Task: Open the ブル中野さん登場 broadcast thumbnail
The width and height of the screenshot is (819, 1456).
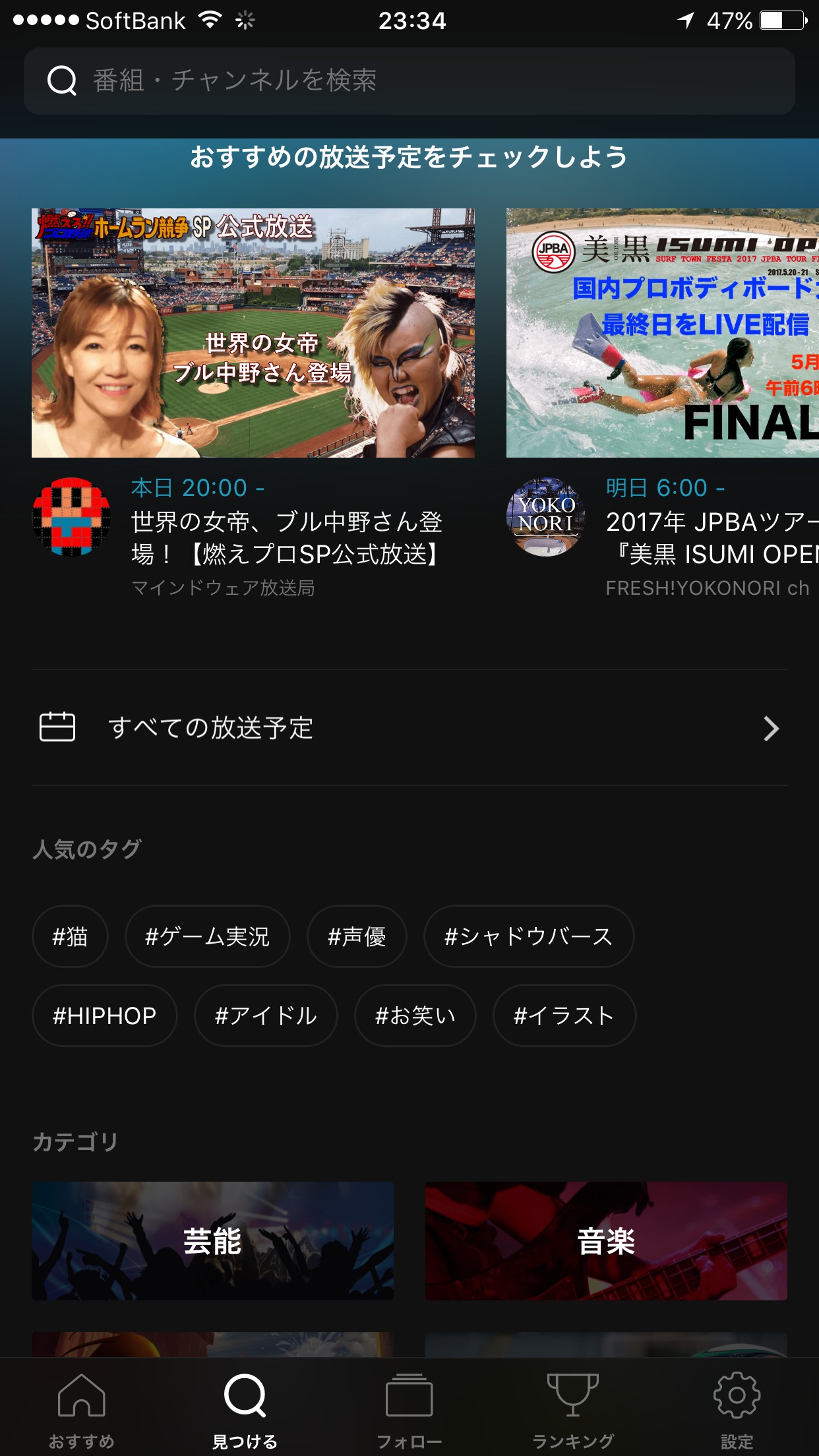Action: (253, 333)
